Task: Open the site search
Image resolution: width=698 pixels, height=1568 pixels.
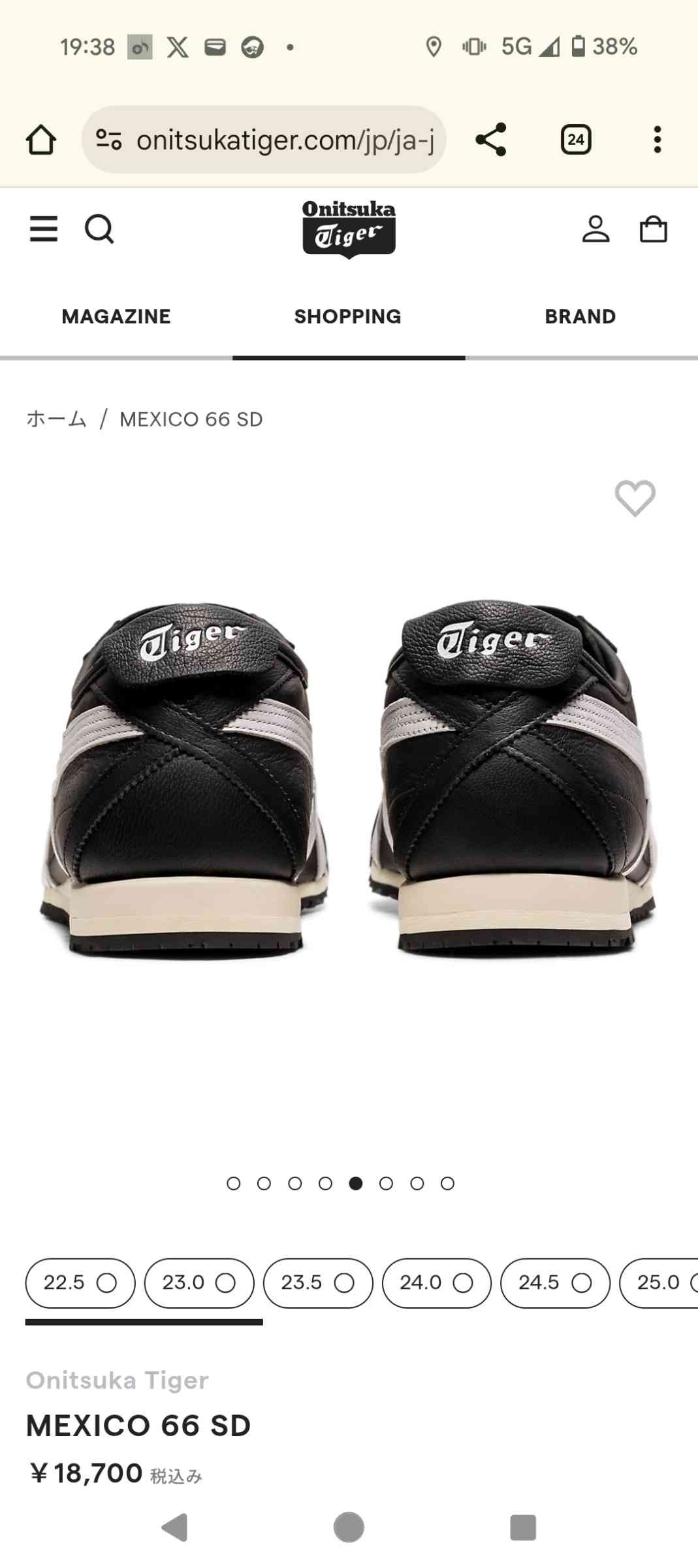Action: point(99,229)
